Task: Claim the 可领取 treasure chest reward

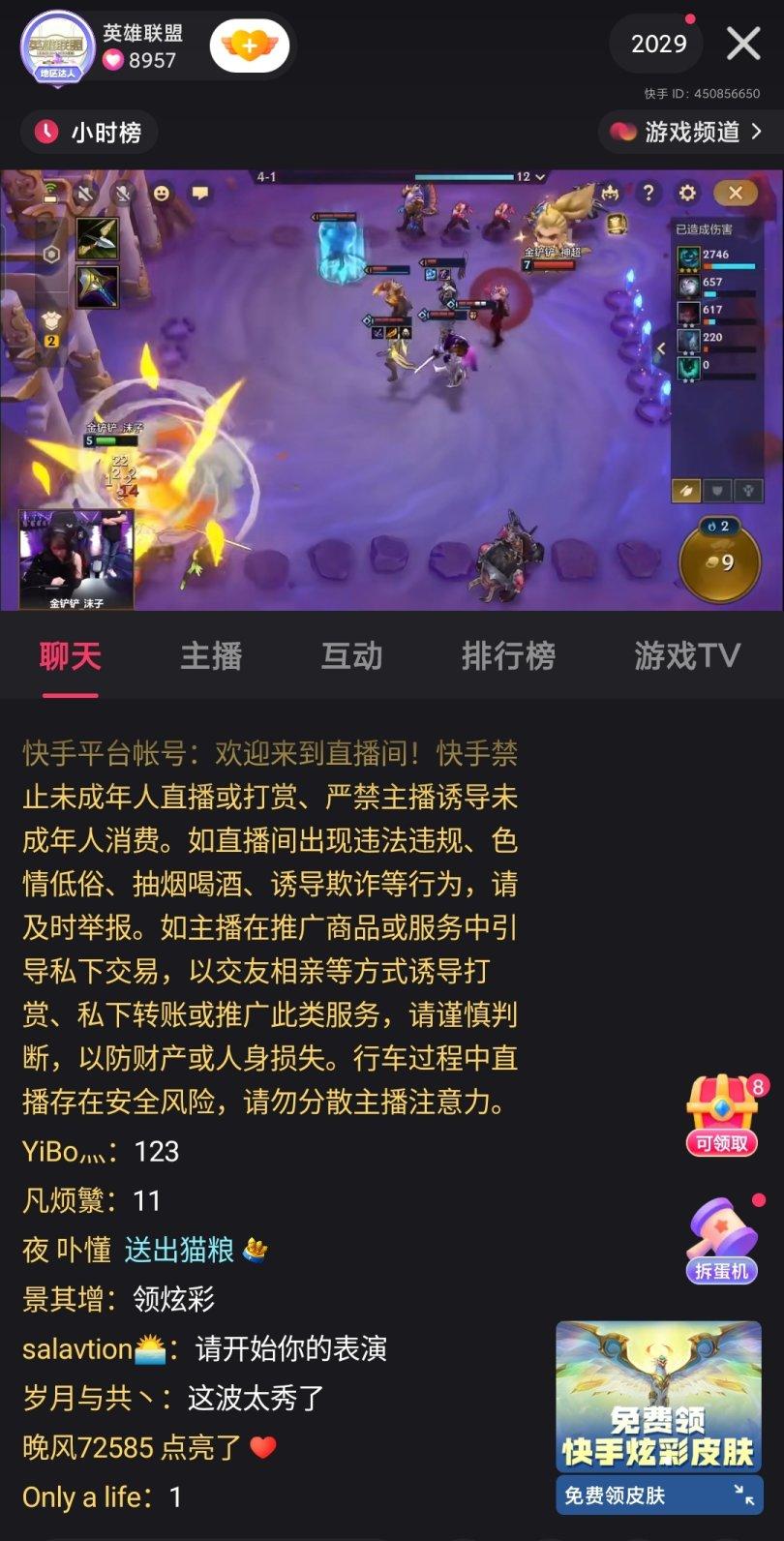Action: (722, 1115)
